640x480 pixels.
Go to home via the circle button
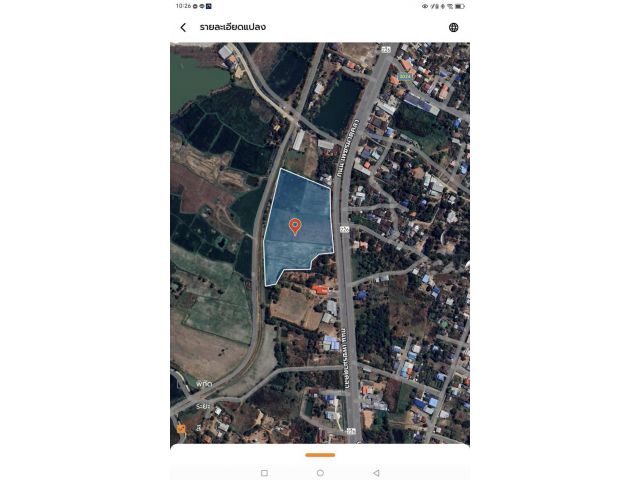[x=320, y=472]
